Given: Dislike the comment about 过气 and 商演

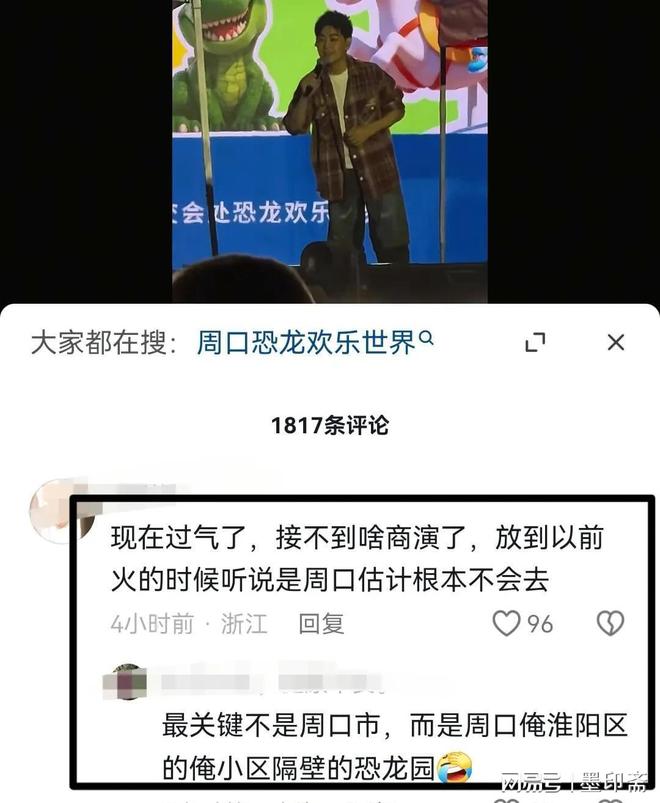Looking at the screenshot, I should [610, 623].
